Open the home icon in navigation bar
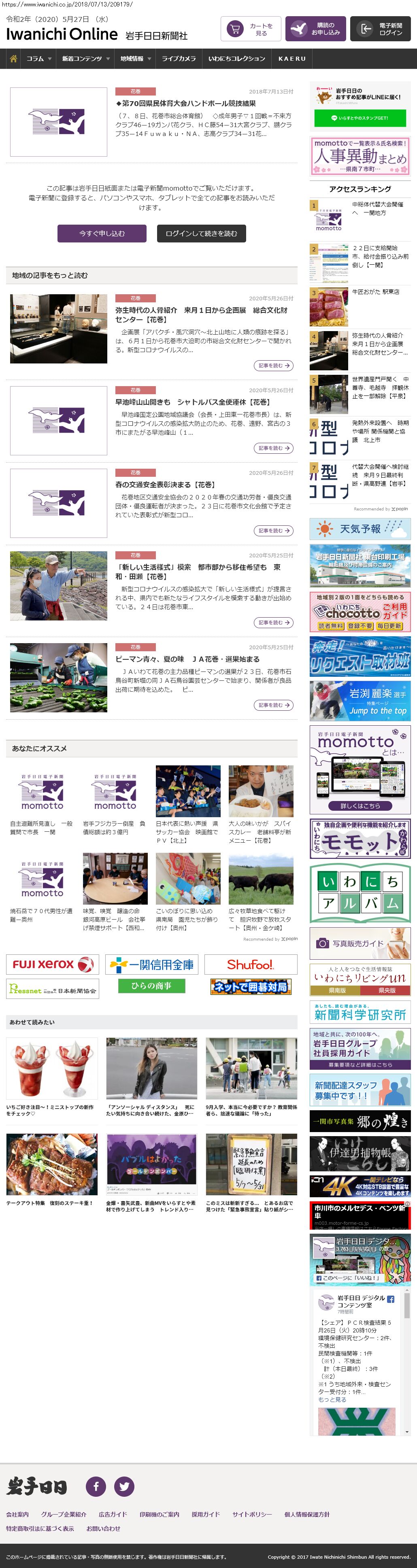Viewport: 417px width, 1568px height. [x=13, y=58]
